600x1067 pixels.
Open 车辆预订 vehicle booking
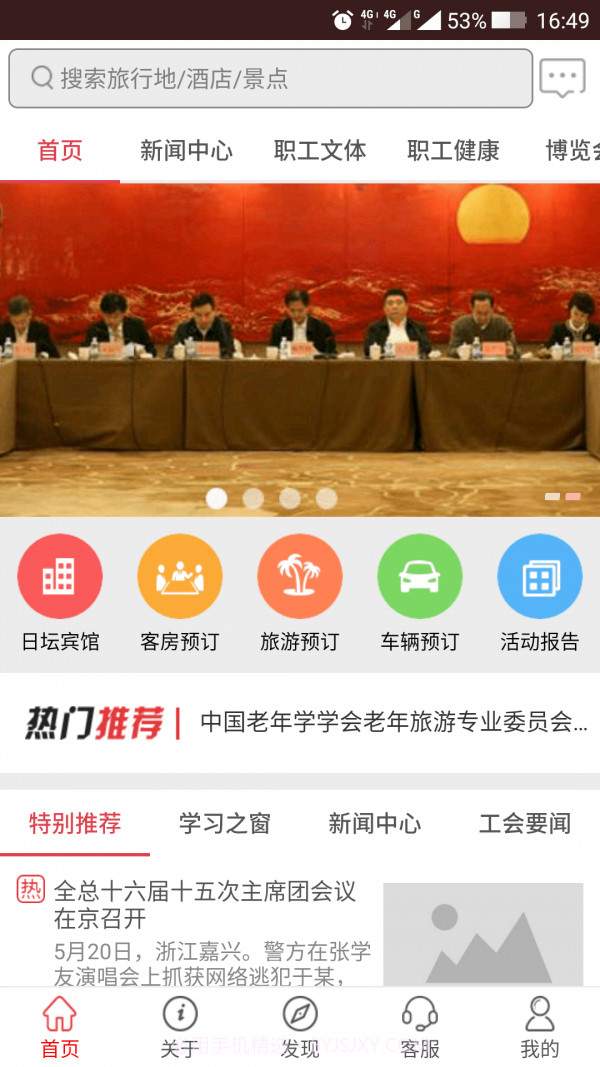coord(420,592)
